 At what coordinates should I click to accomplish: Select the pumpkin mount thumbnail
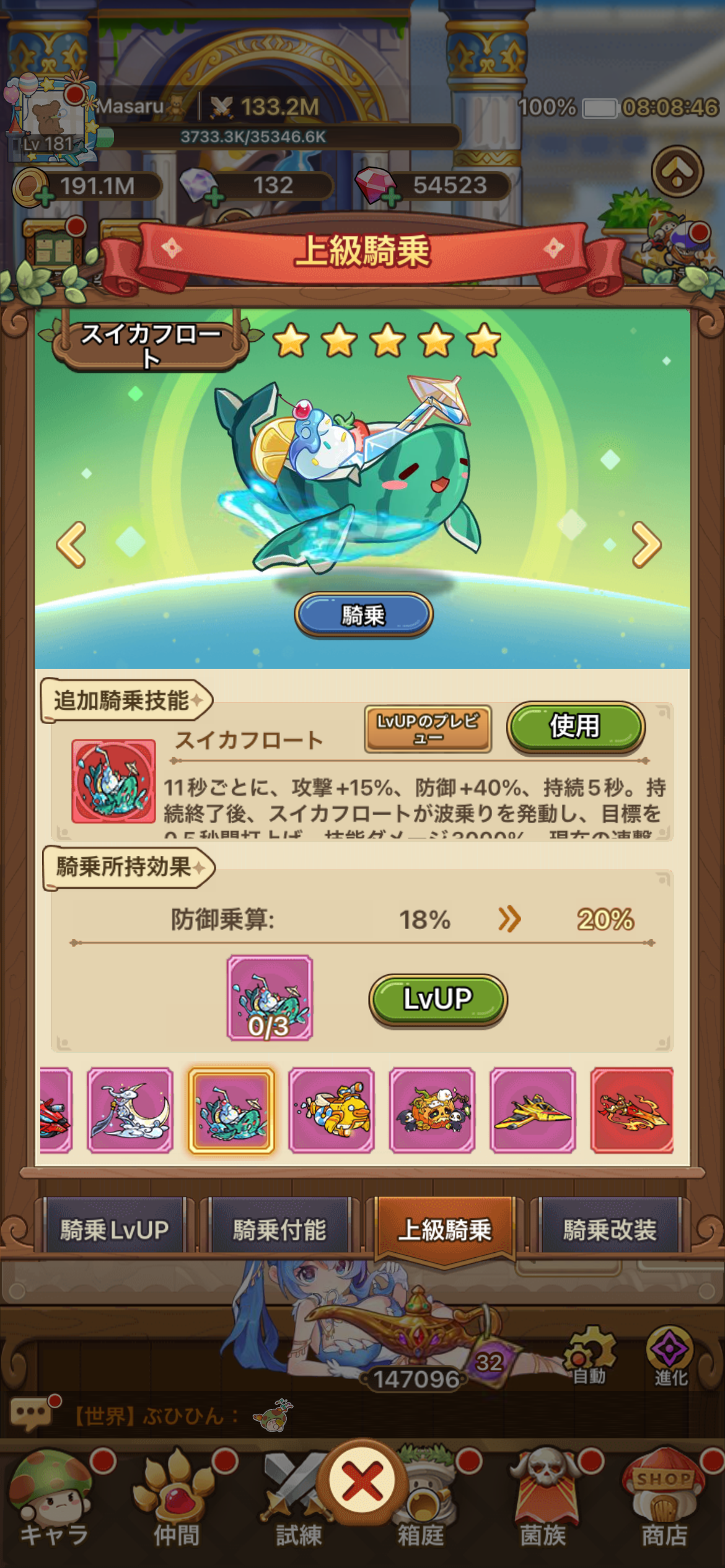point(432,1110)
